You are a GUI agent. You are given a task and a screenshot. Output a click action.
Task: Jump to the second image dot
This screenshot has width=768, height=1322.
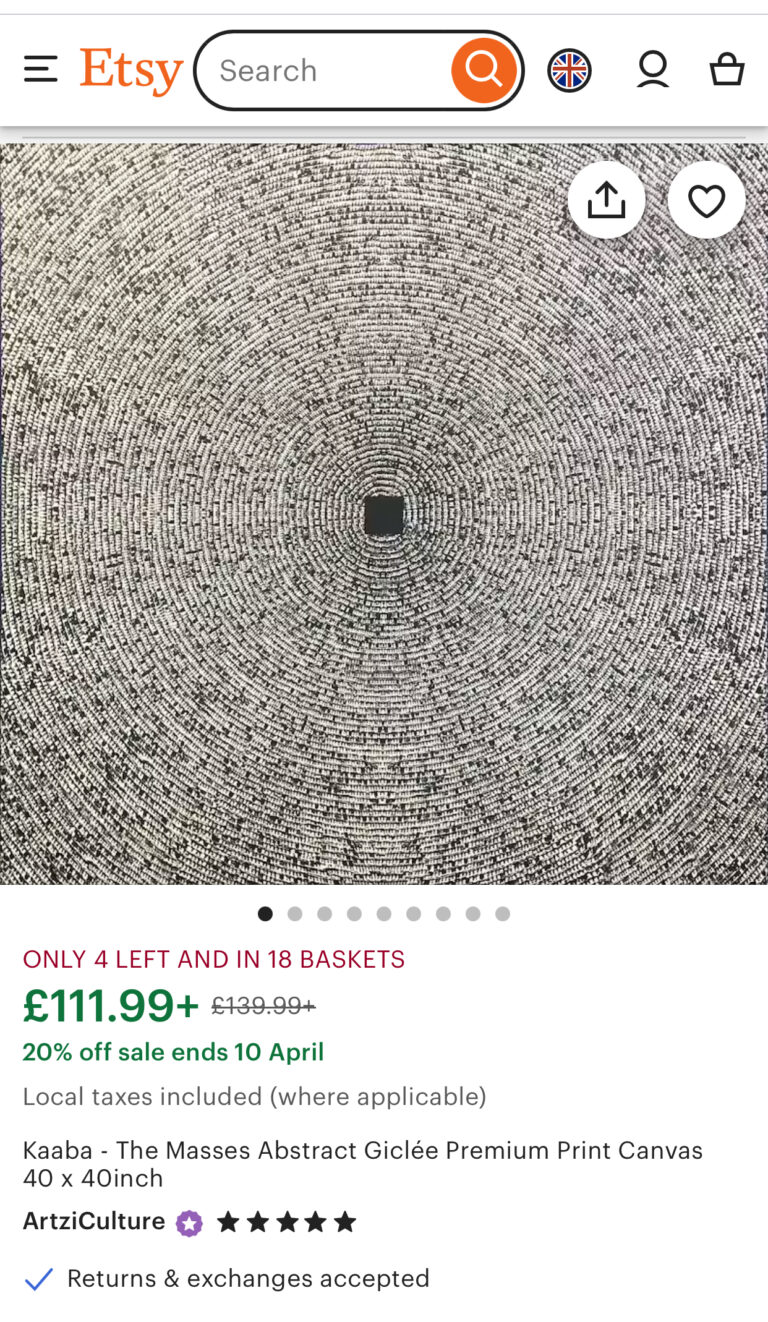click(295, 914)
